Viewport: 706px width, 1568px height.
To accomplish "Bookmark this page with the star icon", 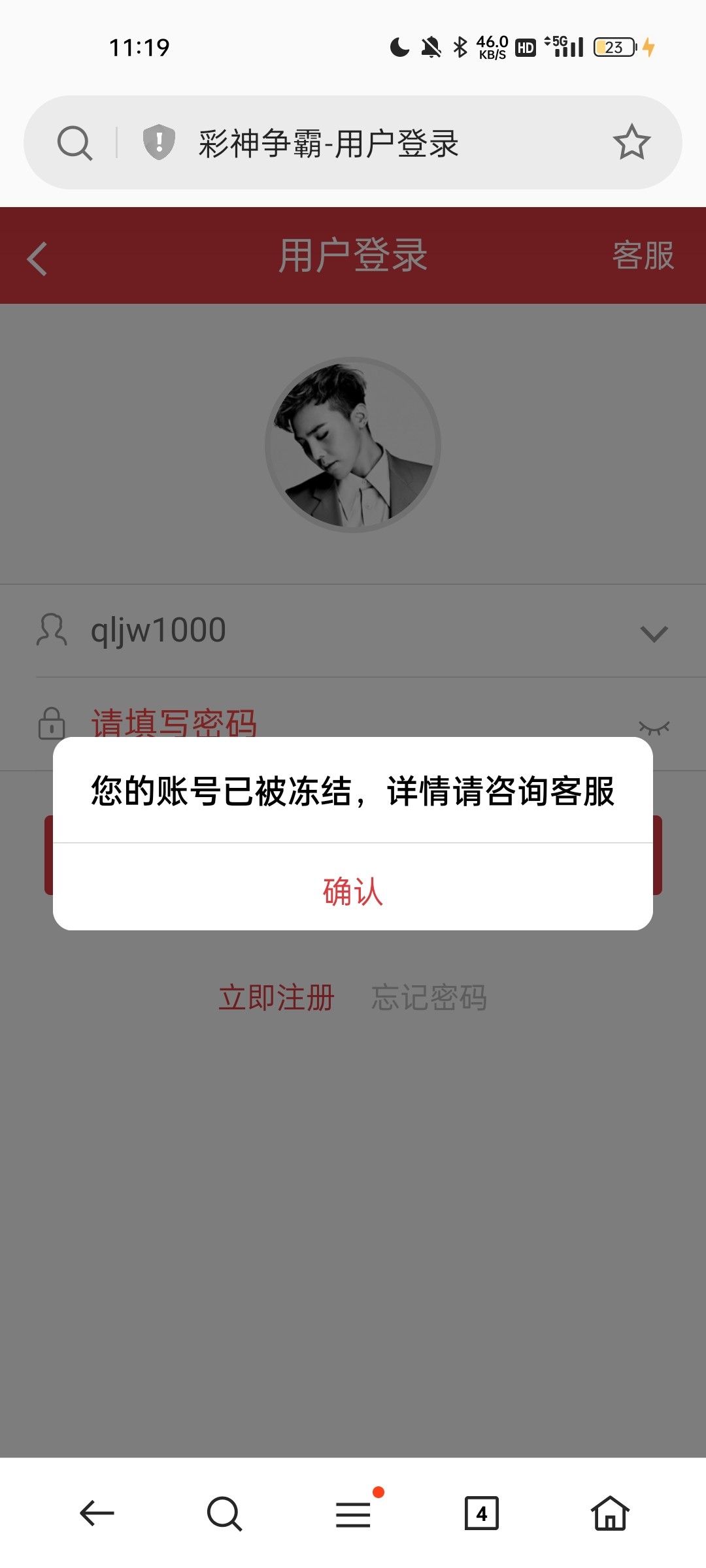I will 631,142.
